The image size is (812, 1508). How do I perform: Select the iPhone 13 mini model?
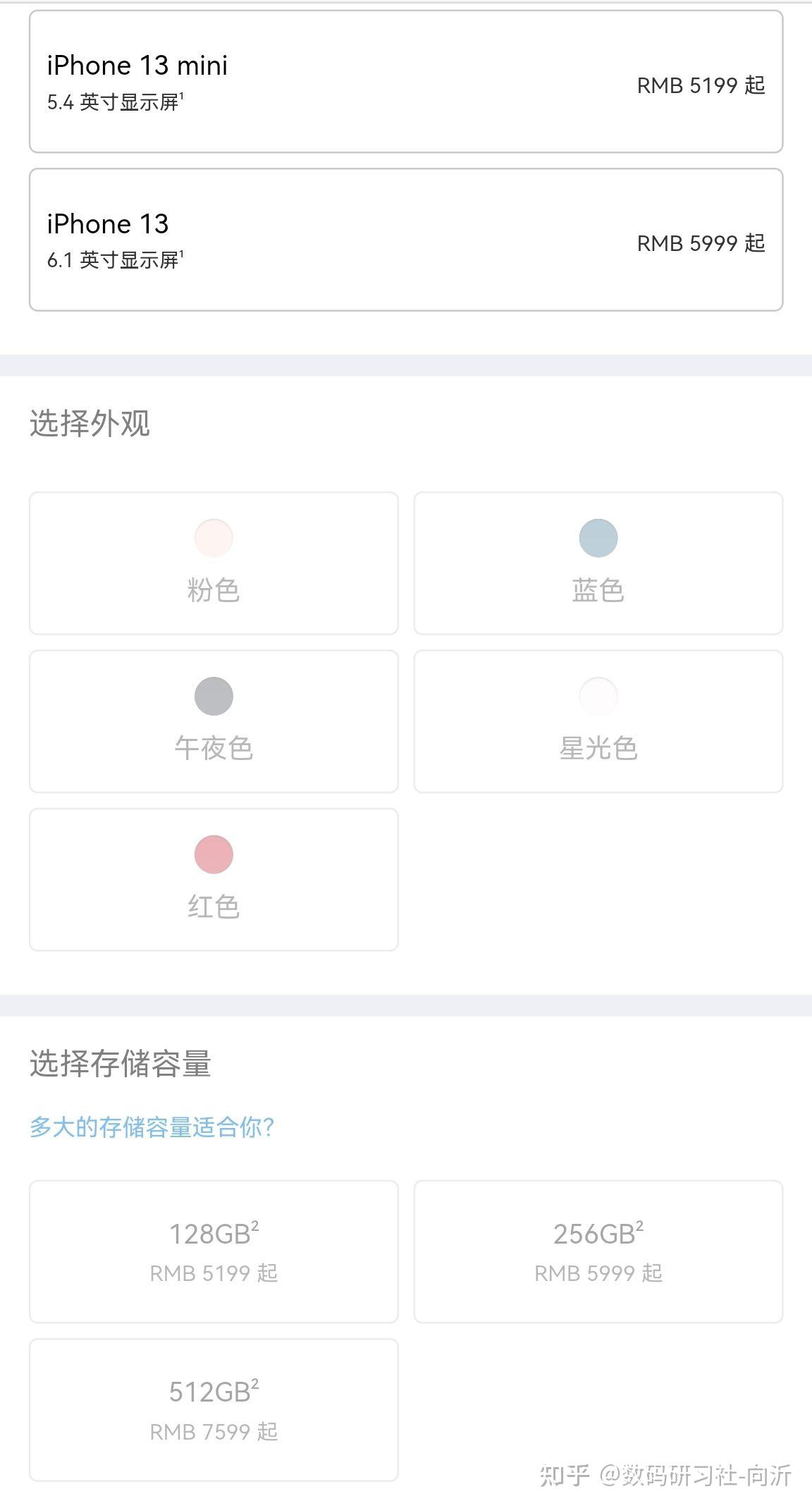[x=406, y=82]
